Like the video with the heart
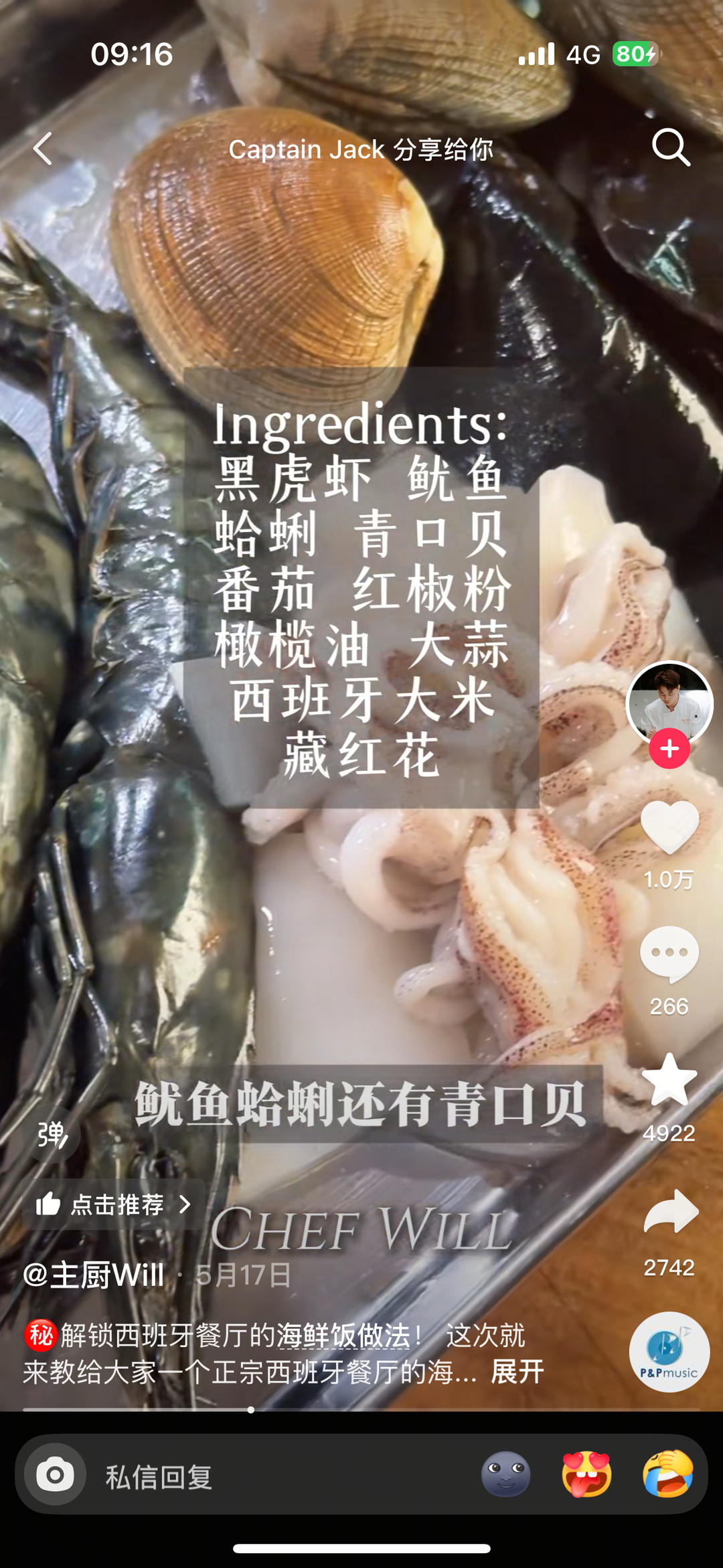Screen dimensions: 723x1568 (x=669, y=829)
